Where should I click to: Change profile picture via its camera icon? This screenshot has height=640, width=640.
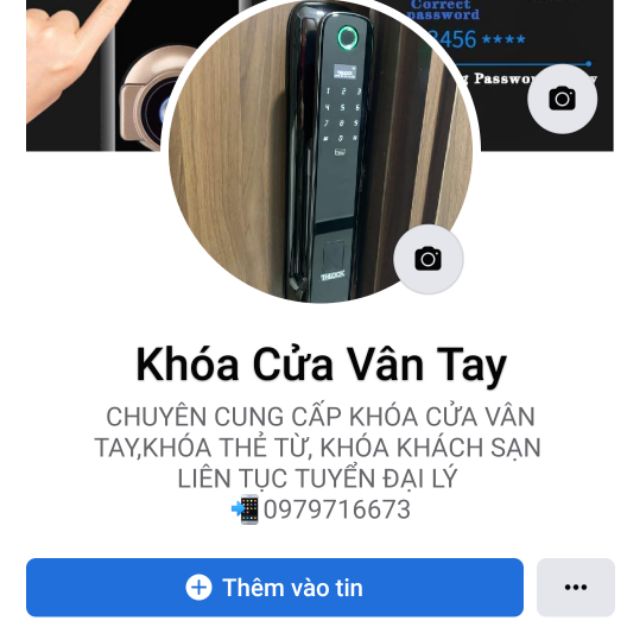pyautogui.click(x=428, y=259)
